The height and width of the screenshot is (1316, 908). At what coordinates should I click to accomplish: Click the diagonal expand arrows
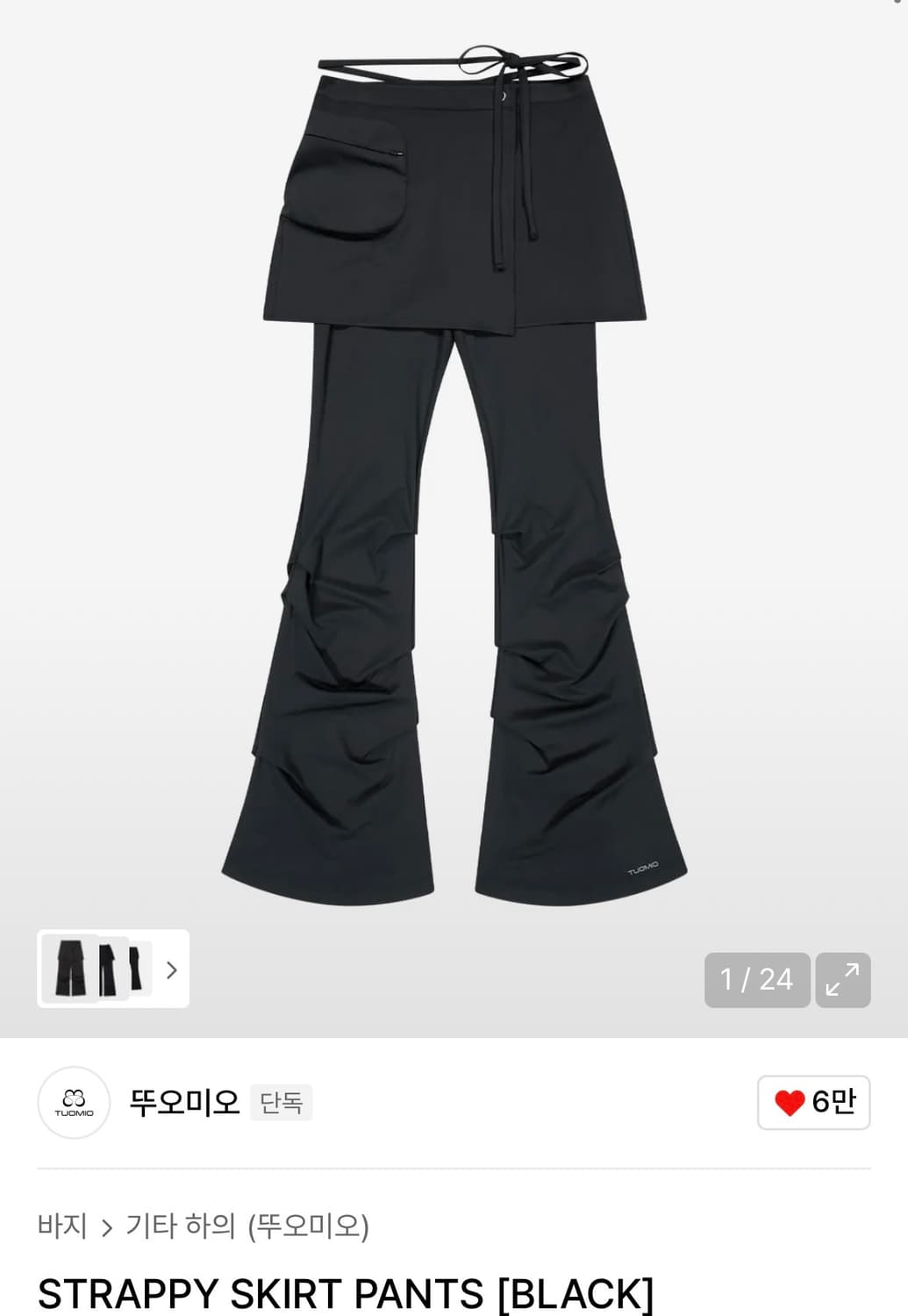pyautogui.click(x=845, y=980)
